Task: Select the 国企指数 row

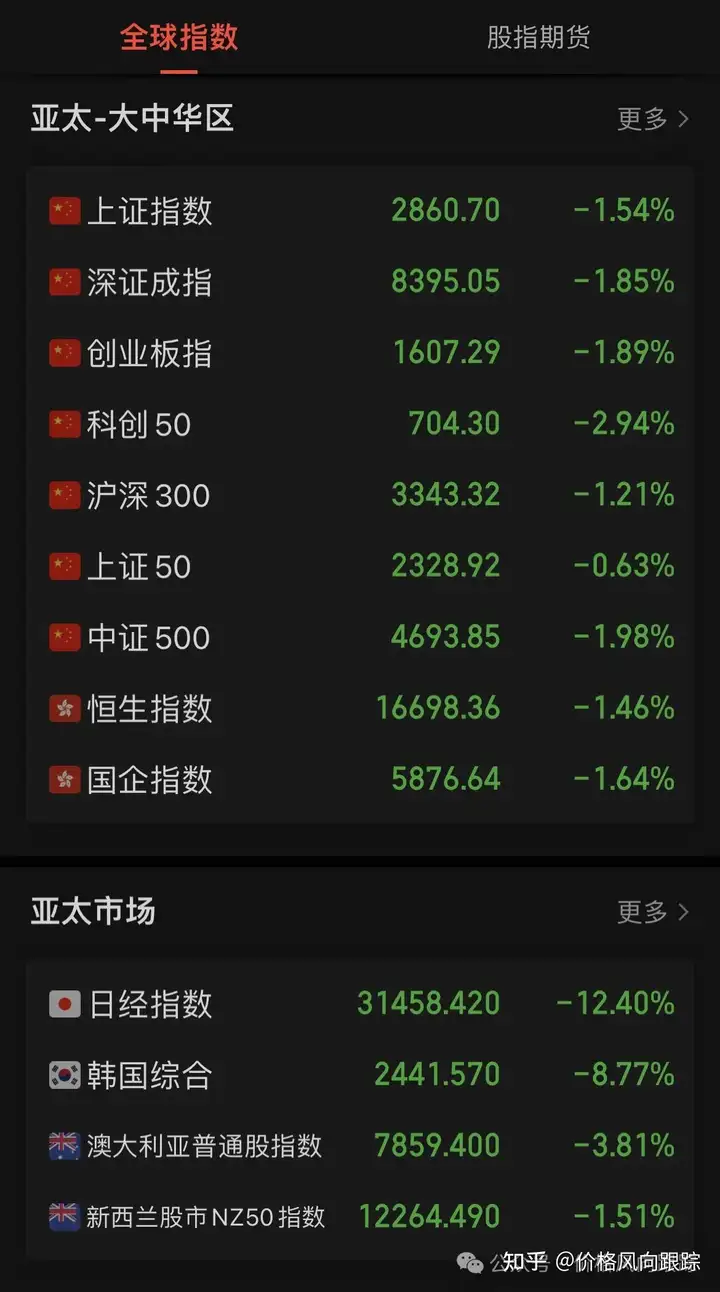Action: tap(360, 779)
